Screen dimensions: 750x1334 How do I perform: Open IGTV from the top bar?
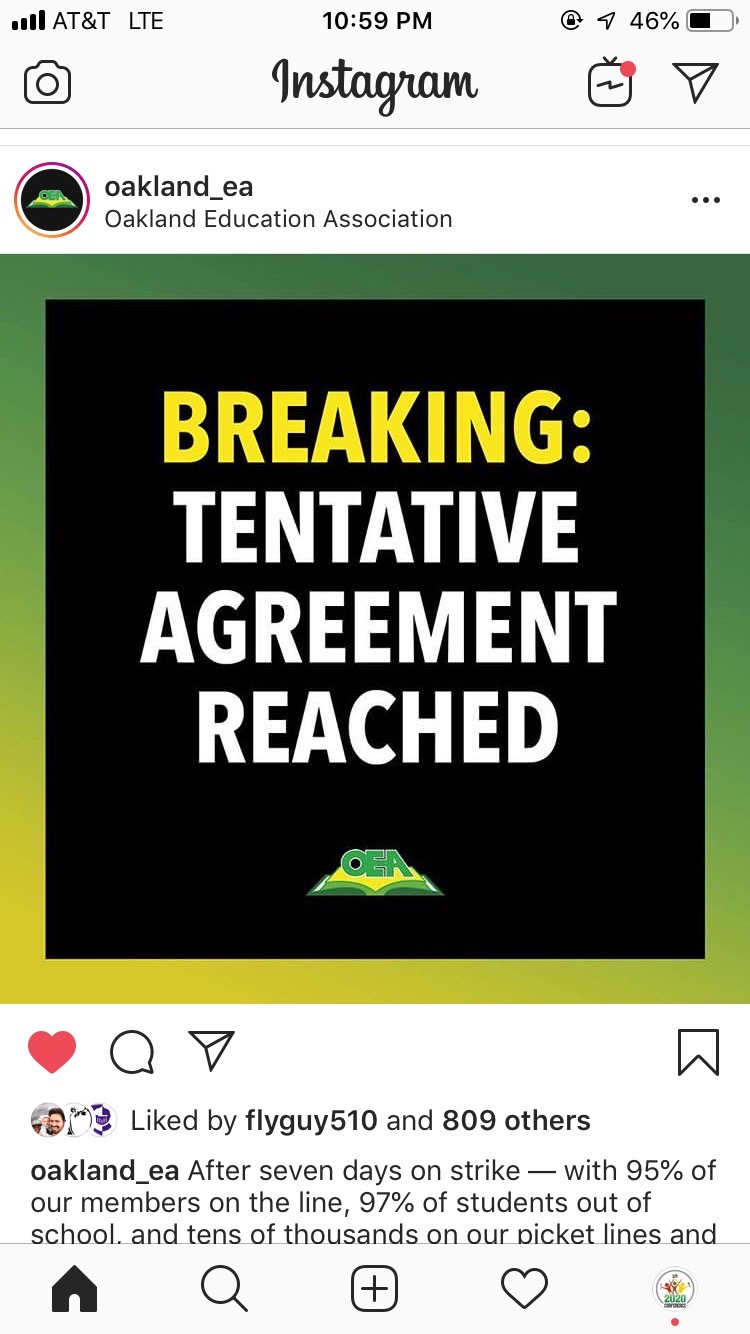(x=610, y=83)
